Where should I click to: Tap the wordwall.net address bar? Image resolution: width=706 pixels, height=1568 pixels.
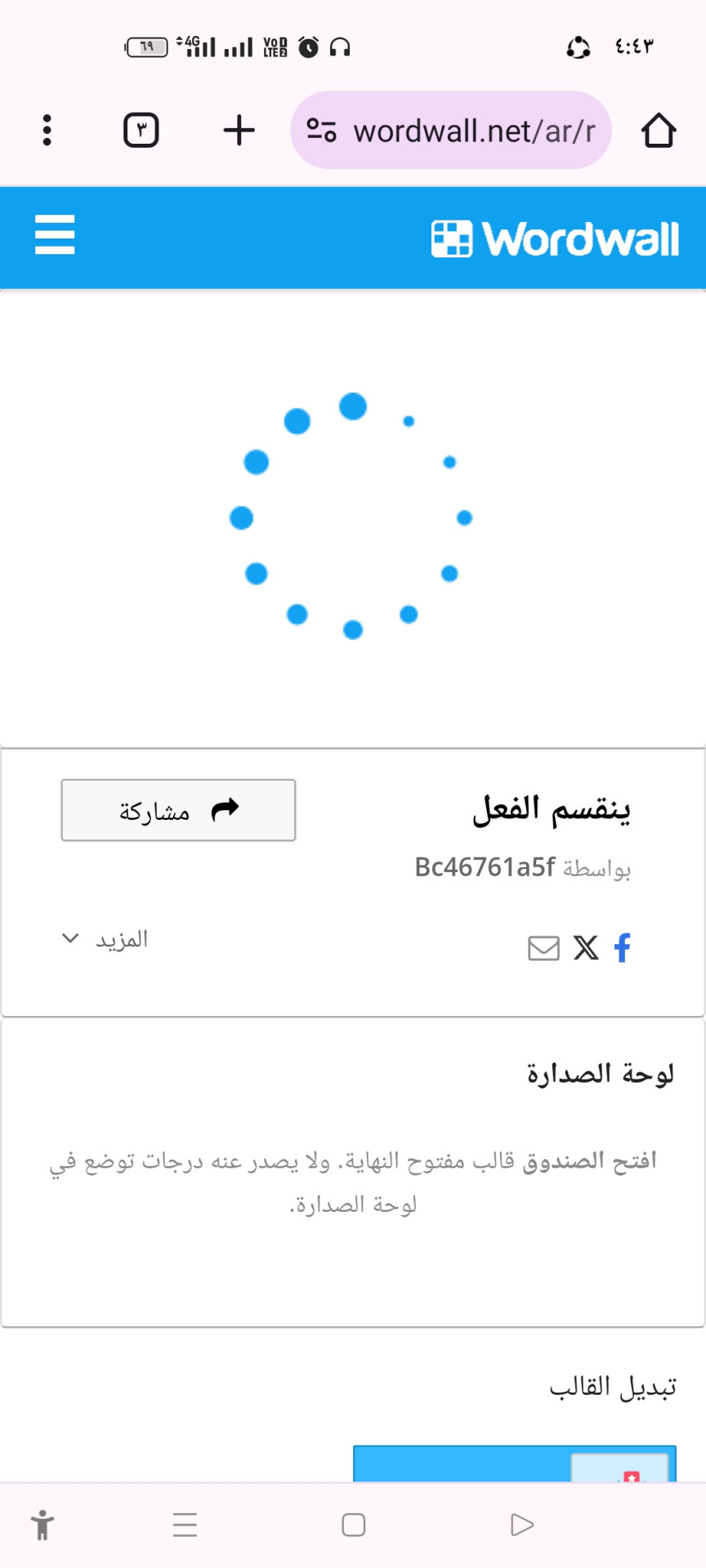(451, 130)
